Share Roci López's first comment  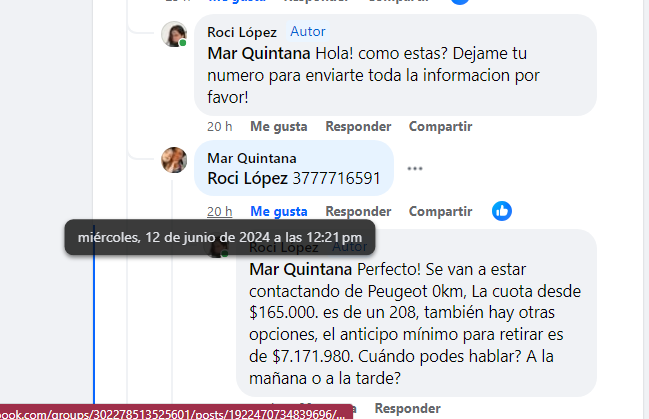click(440, 127)
